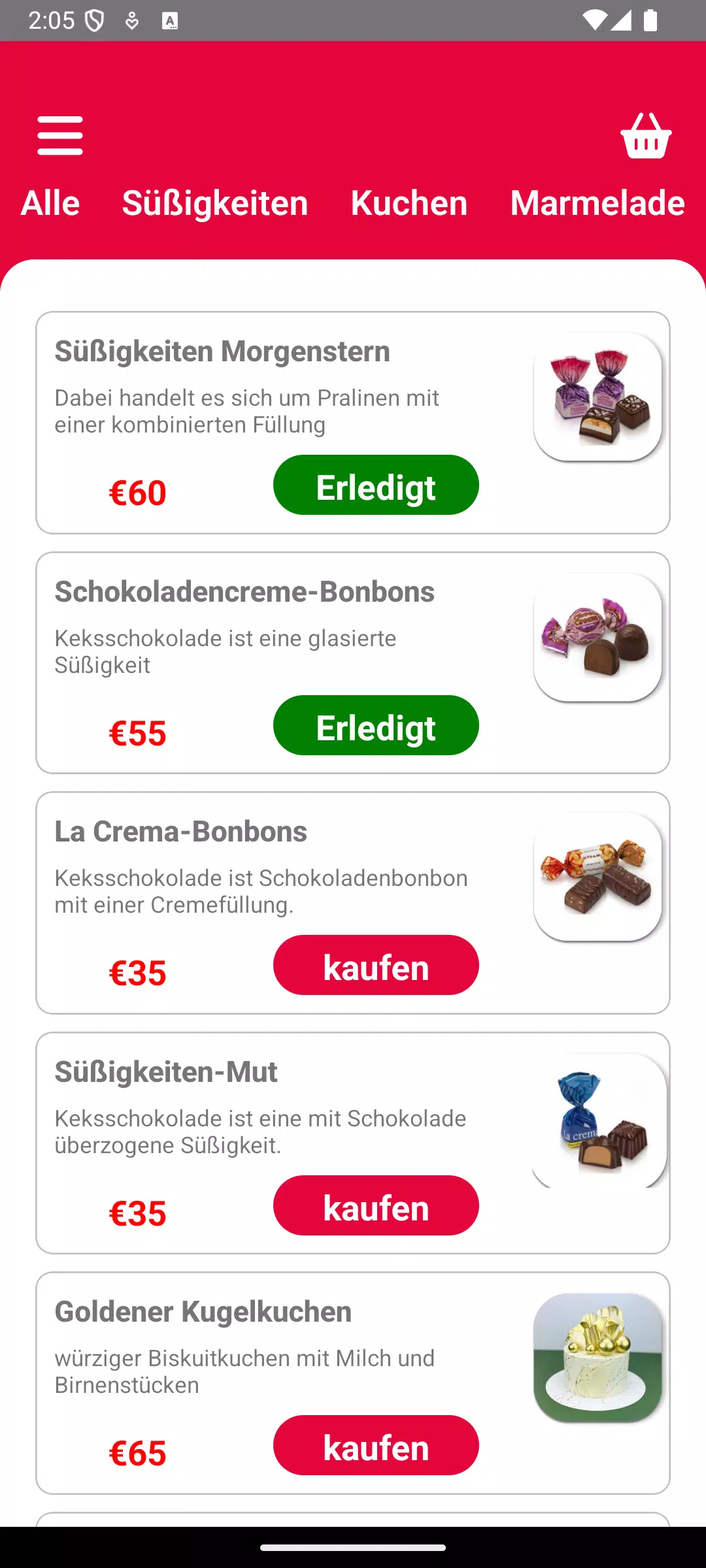View the Süßigkeiten-Mut product photo

point(599,1120)
